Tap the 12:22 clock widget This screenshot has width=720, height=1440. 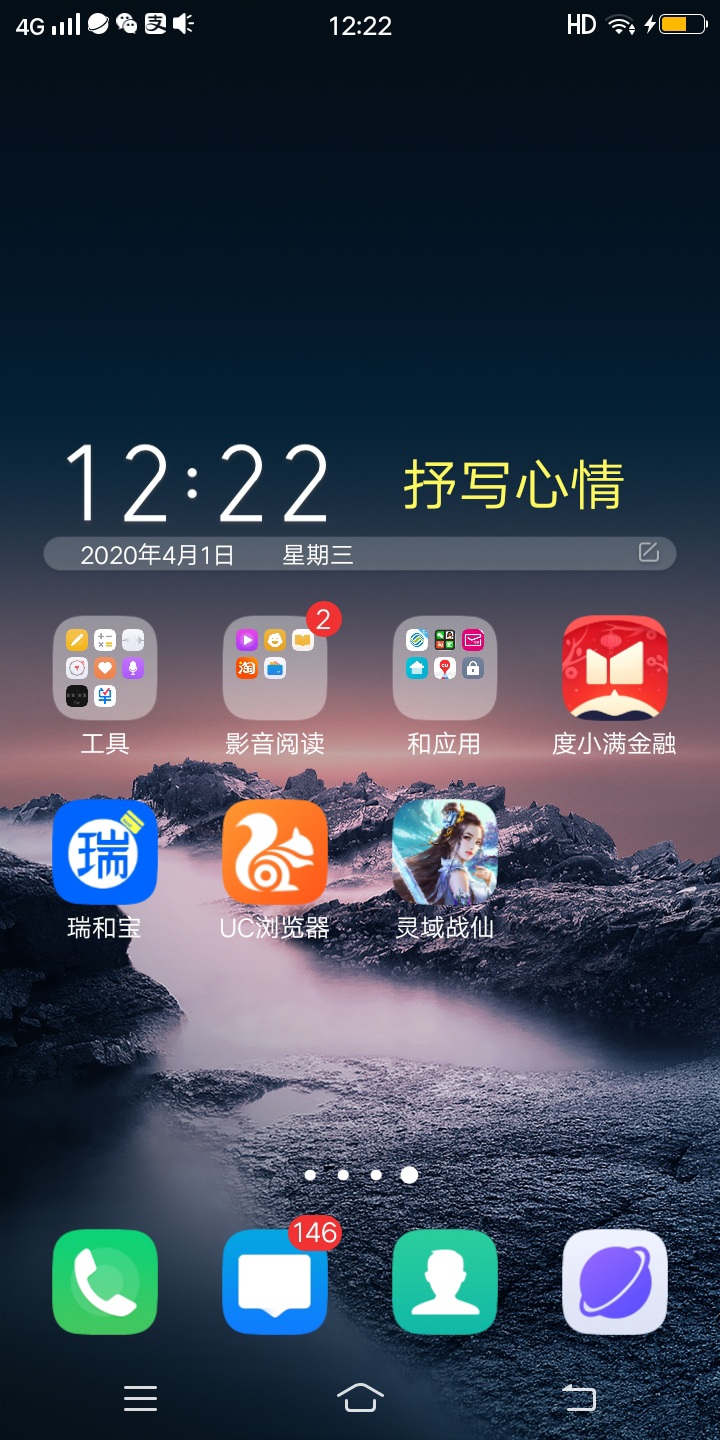click(197, 485)
